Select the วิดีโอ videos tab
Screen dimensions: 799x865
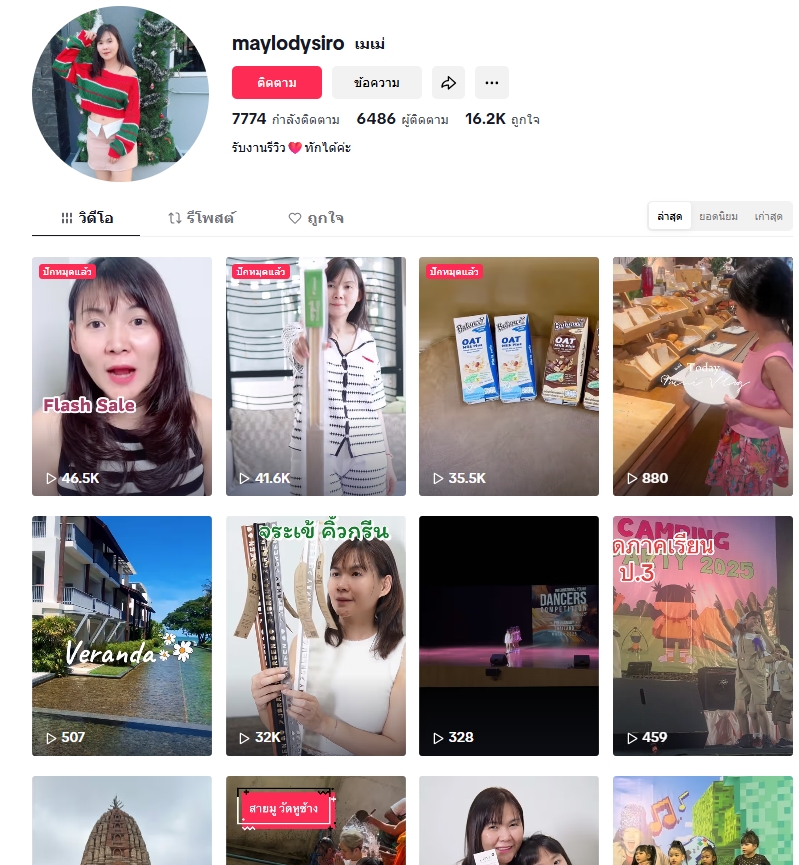click(86, 217)
